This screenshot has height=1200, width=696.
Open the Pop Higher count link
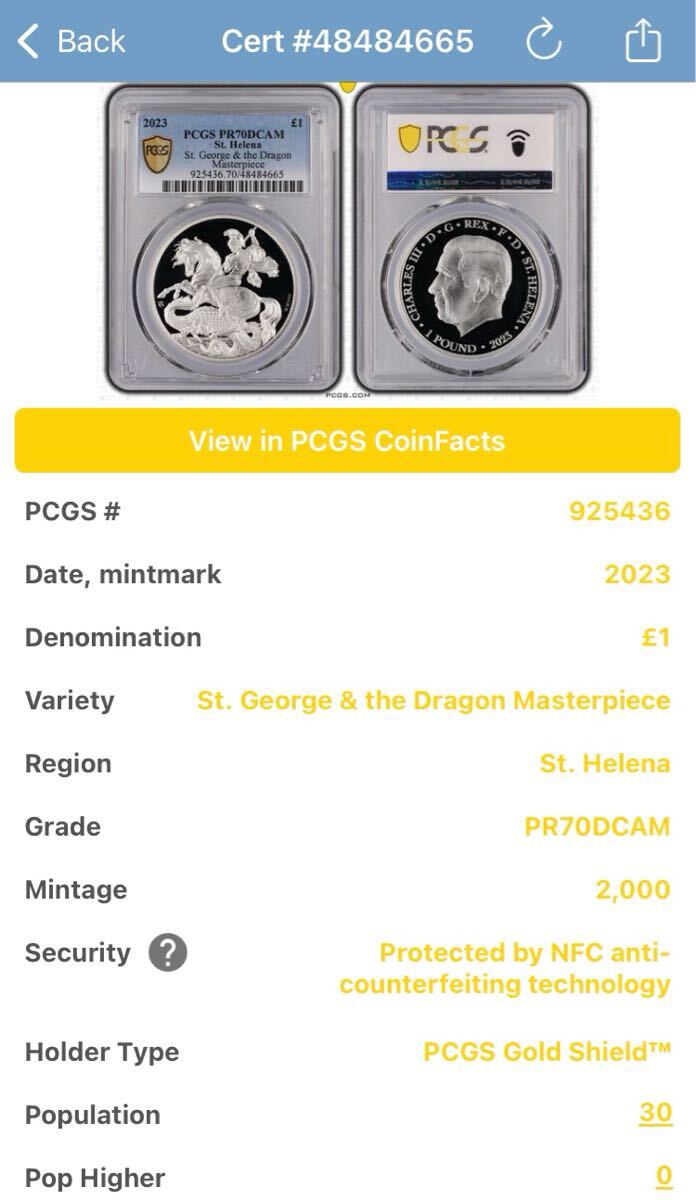click(662, 1176)
